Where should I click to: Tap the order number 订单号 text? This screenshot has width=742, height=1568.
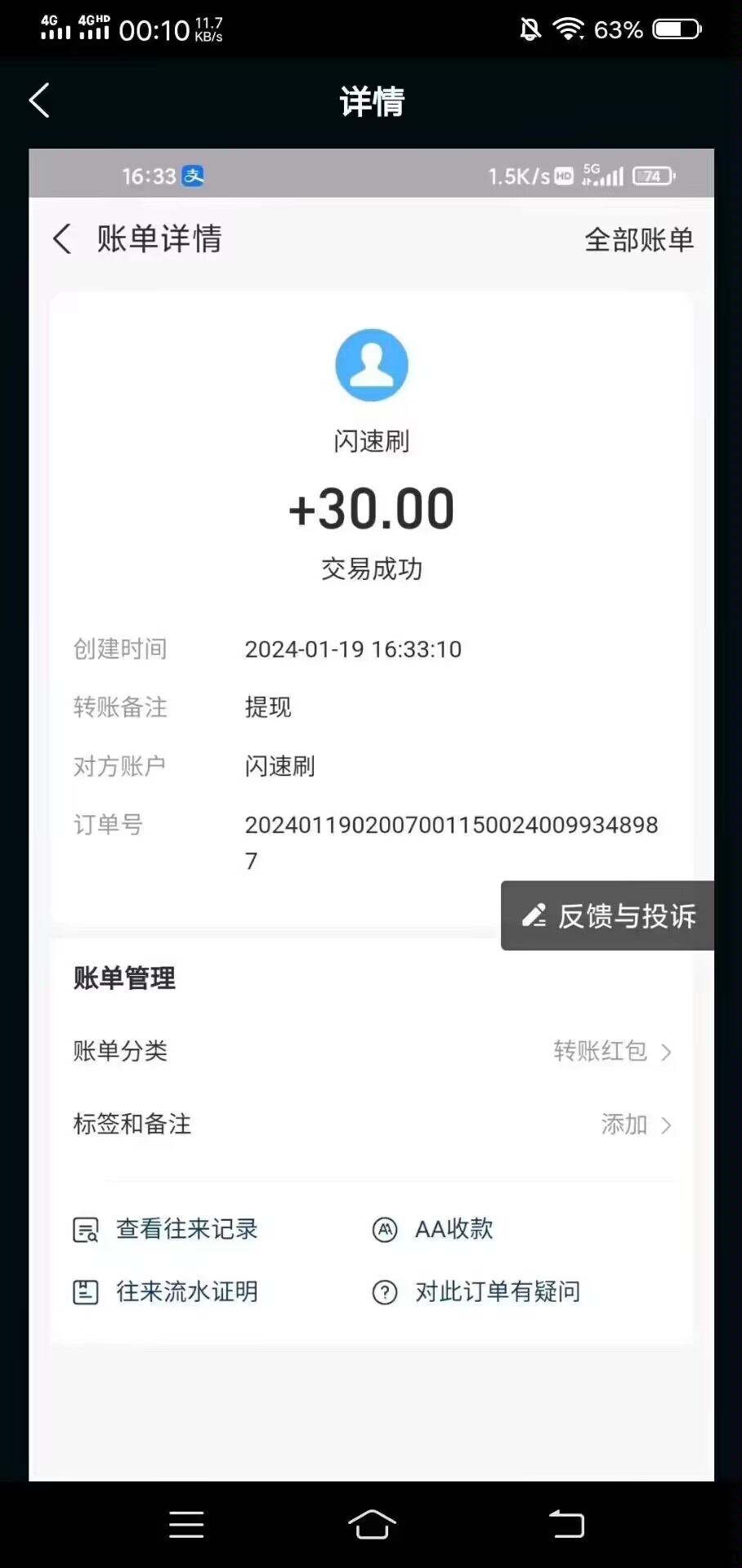point(109,825)
